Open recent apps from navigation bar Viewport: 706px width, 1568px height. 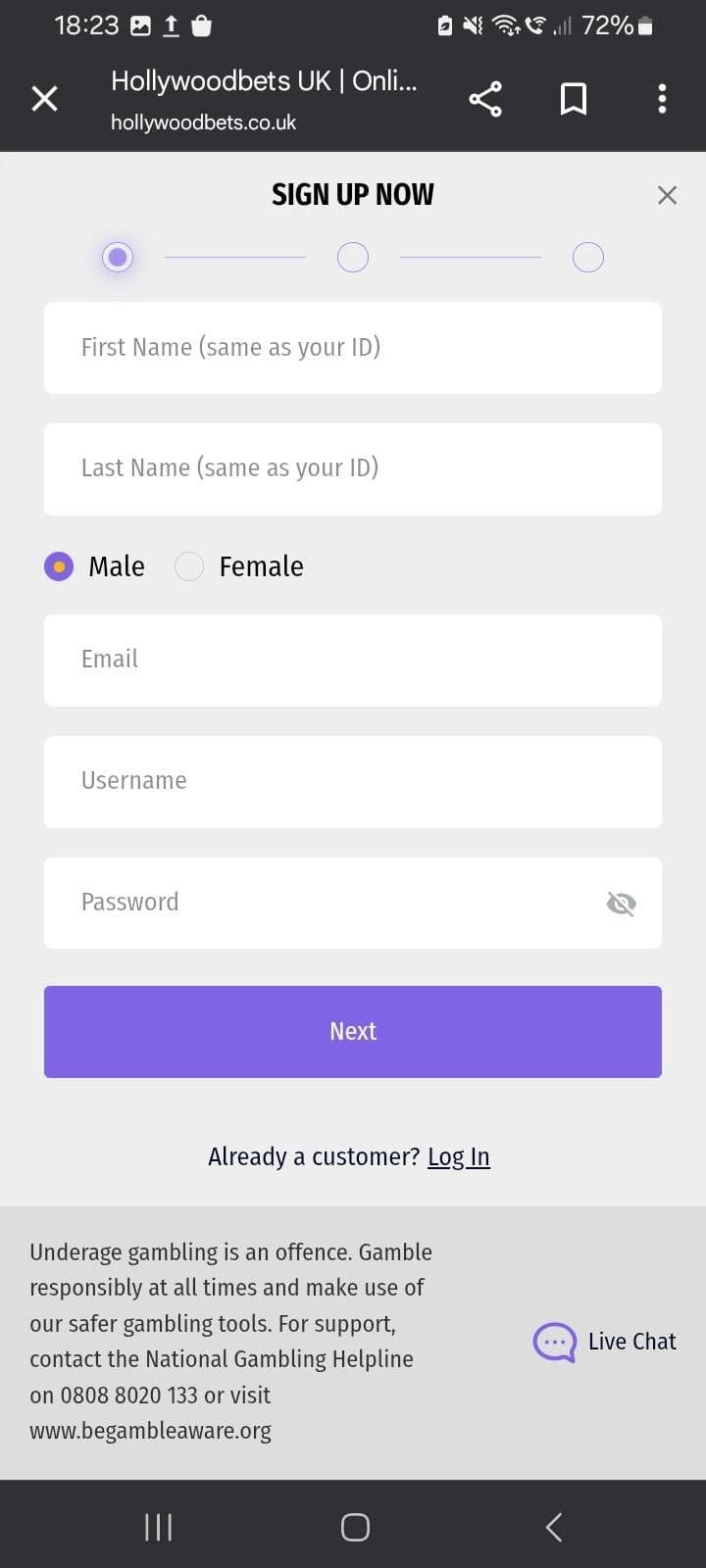[x=158, y=1526]
